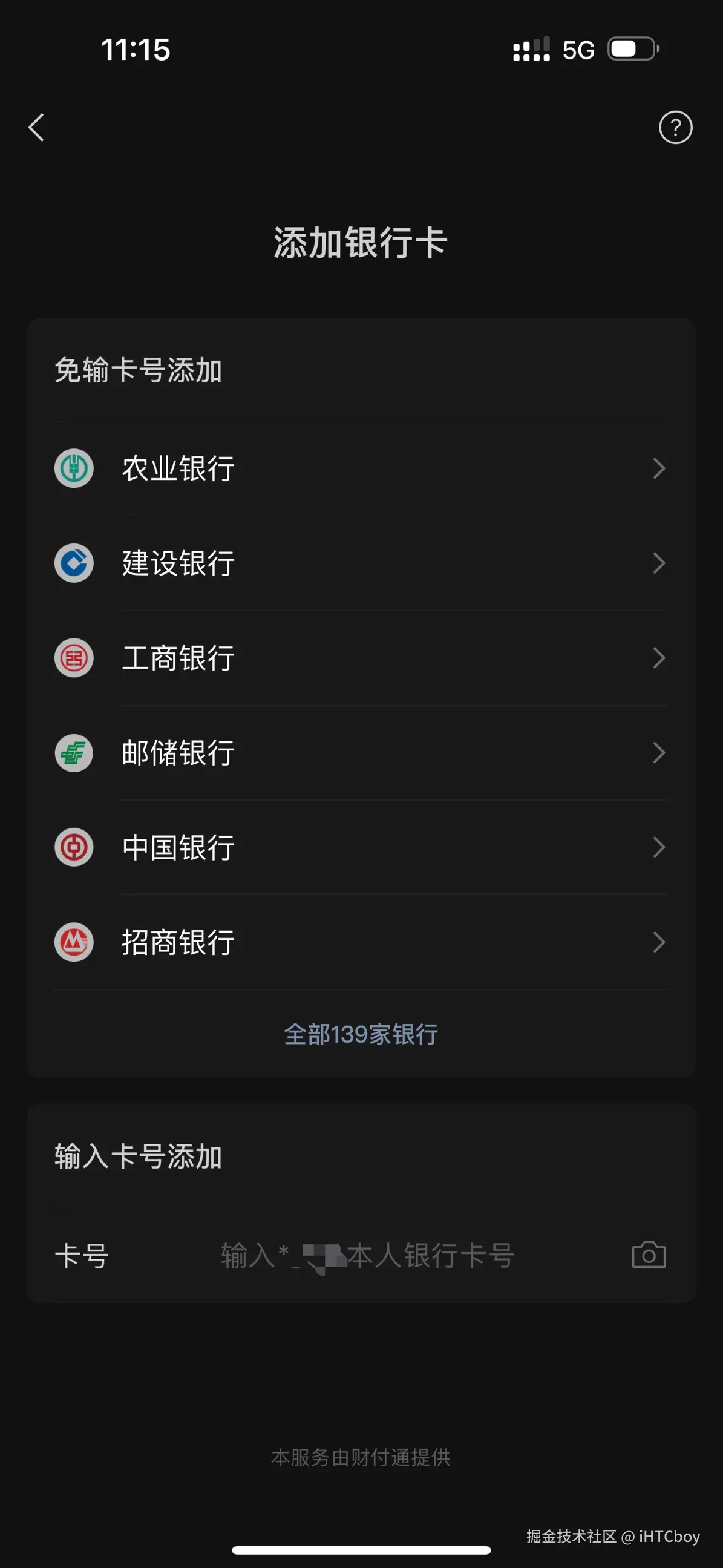Click the Construction Bank blue logo
Viewport: 723px width, 1568px height.
74,563
